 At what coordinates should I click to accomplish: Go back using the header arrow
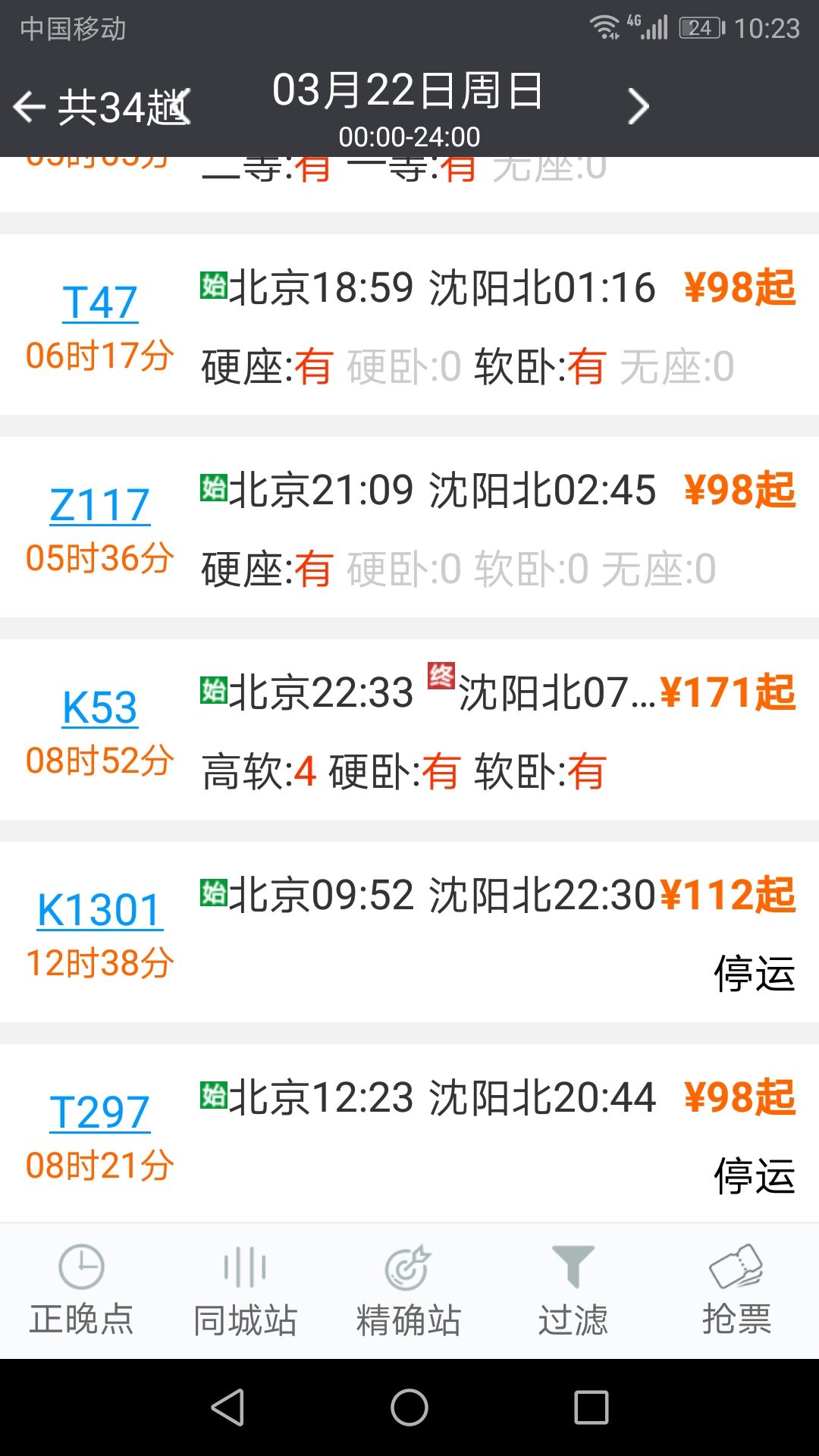click(x=30, y=107)
